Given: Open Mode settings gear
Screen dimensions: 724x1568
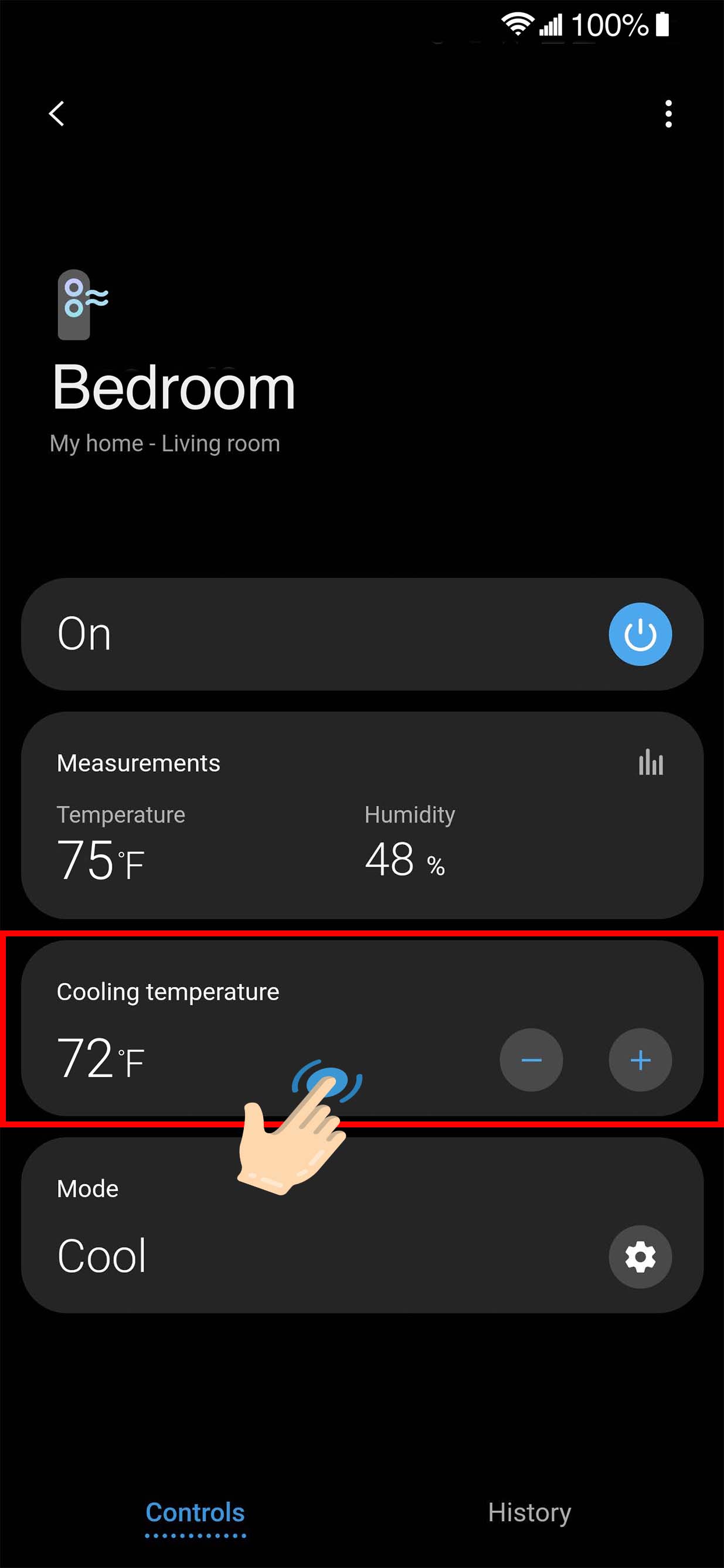Looking at the screenshot, I should tap(640, 1256).
